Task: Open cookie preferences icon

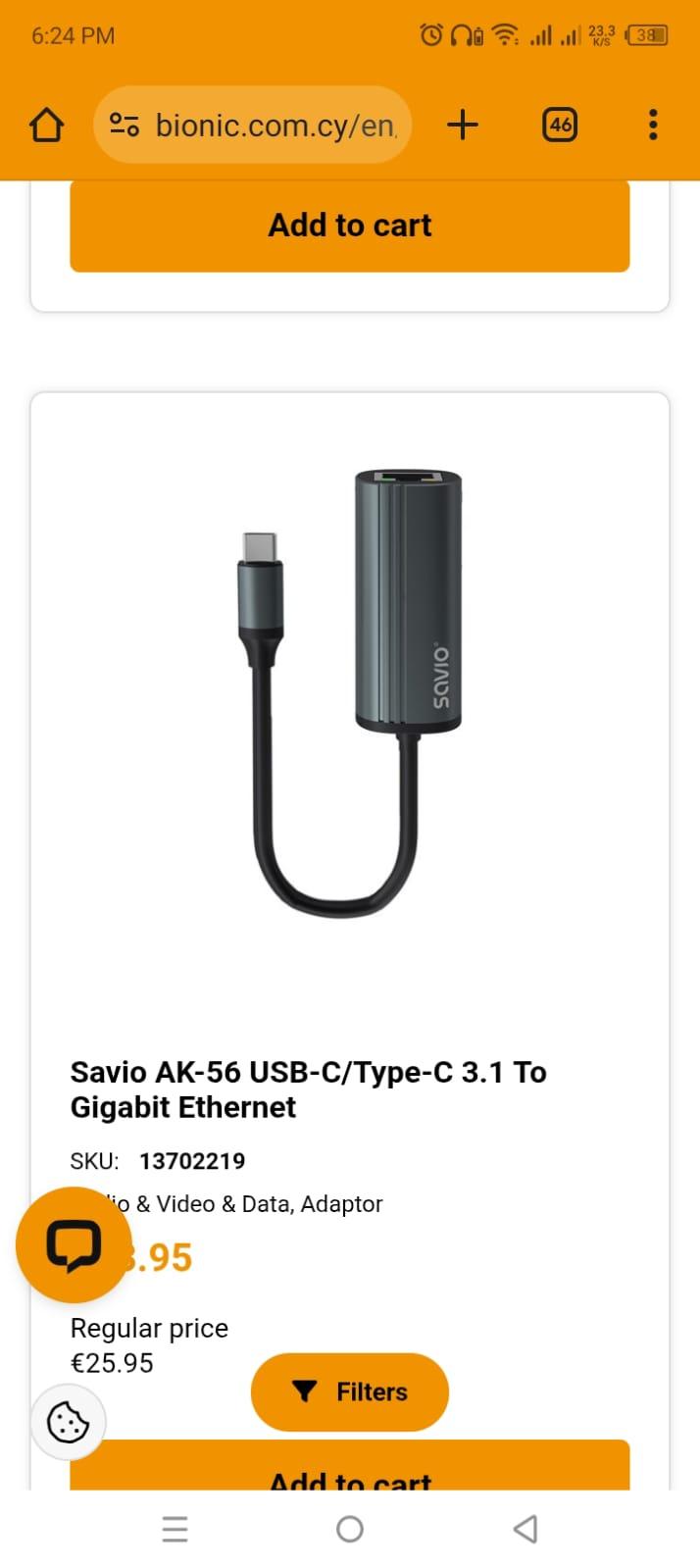Action: click(68, 1422)
